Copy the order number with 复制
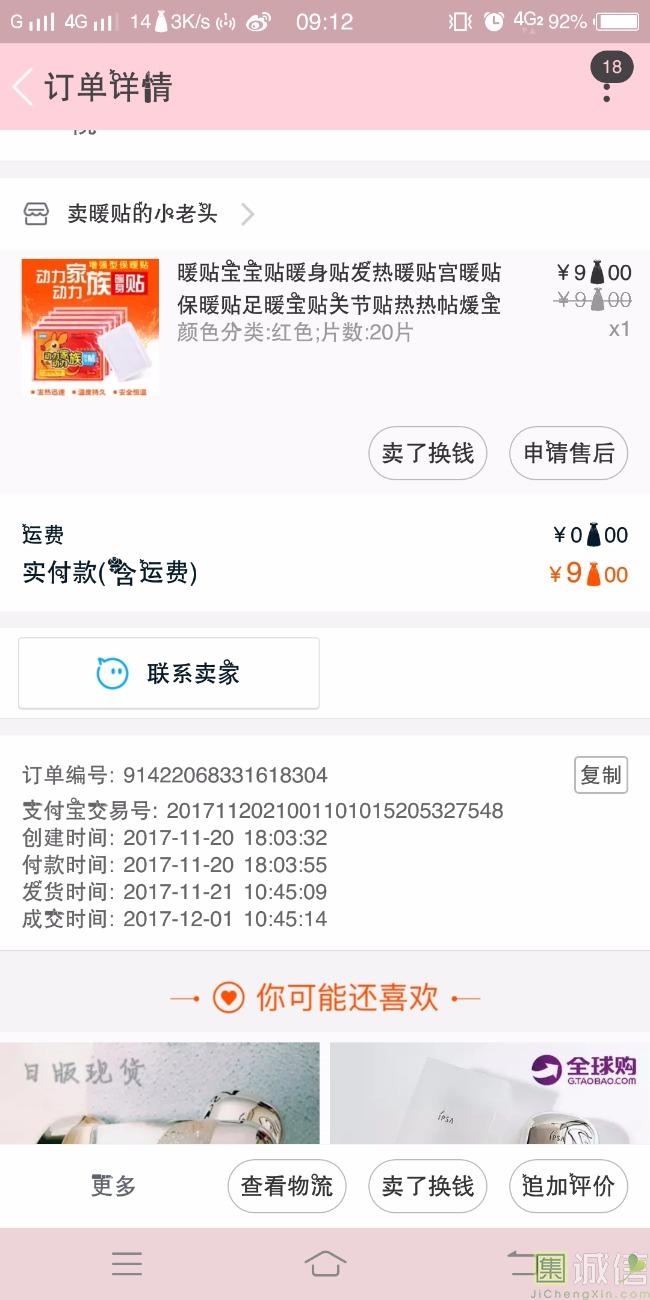This screenshot has height=1300, width=650. pos(600,775)
